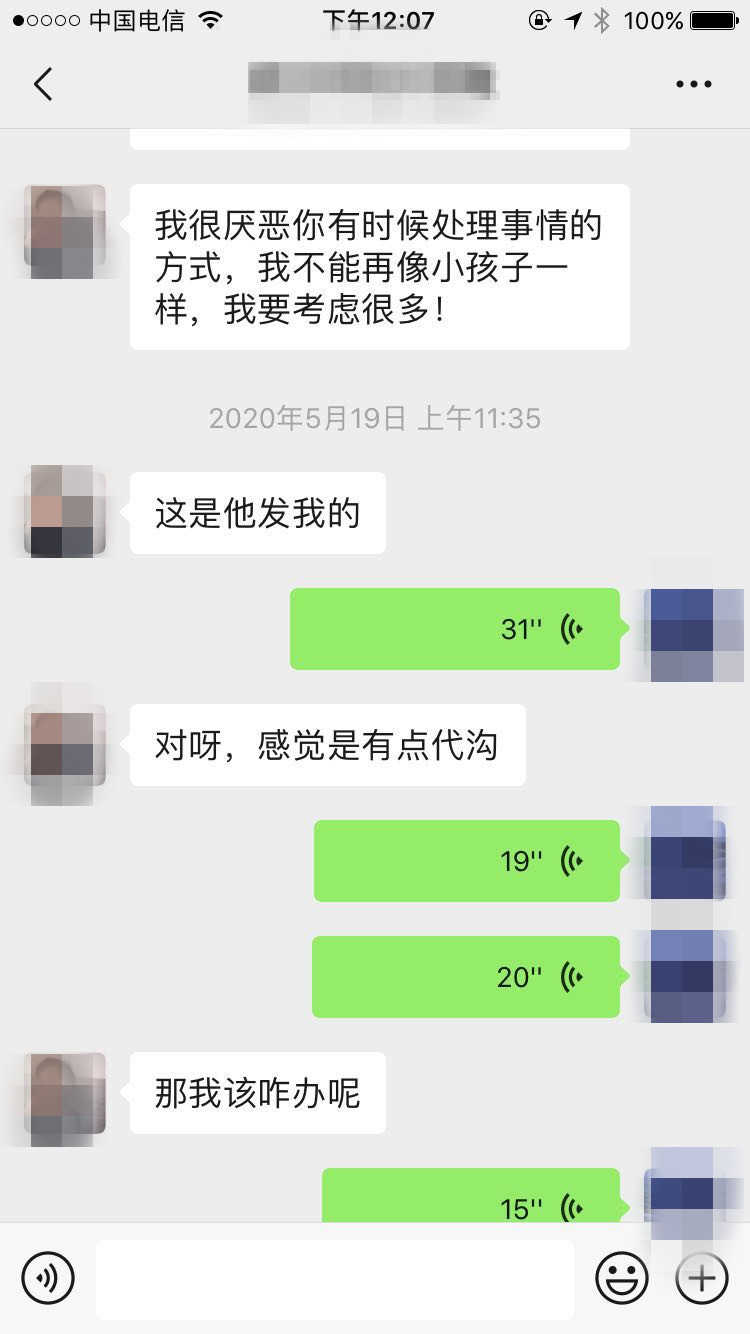Viewport: 750px width, 1334px height.
Task: Tap the back chevron to leave the chat
Action: pyautogui.click(x=42, y=84)
